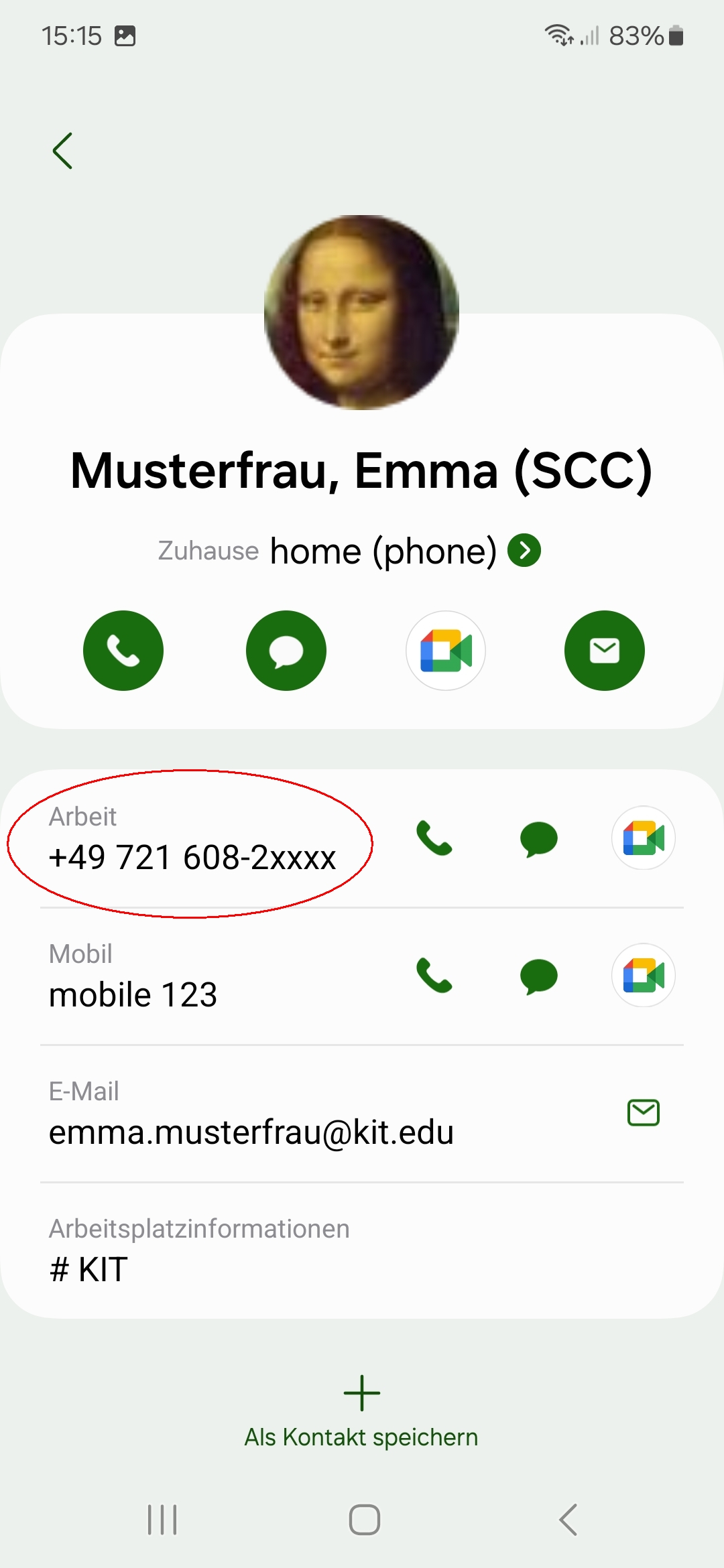724x1568 pixels.
Task: Expand the home (phone) number chevron
Action: pos(524,551)
